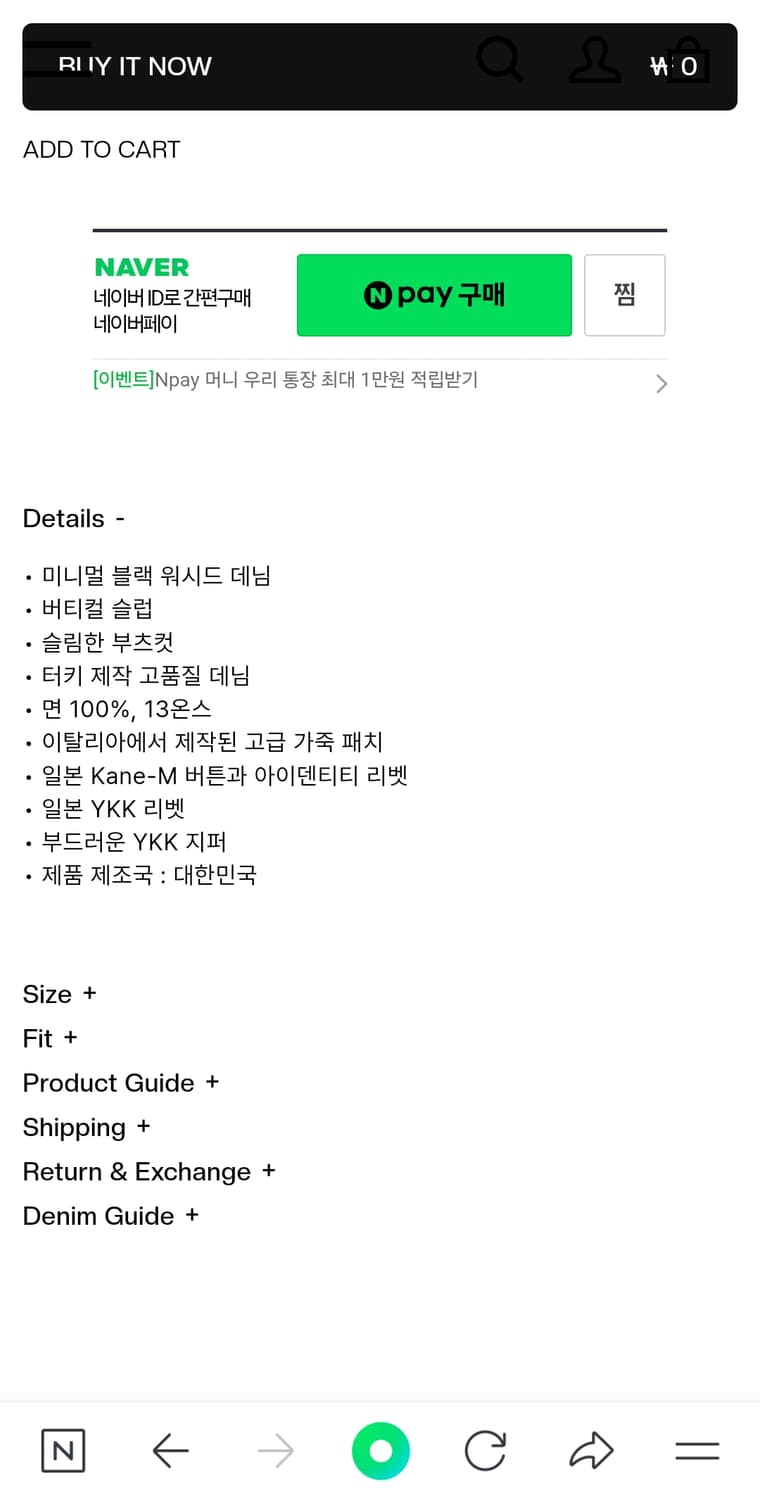Go back using the back arrow
The image size is (760, 1500).
[170, 1450]
